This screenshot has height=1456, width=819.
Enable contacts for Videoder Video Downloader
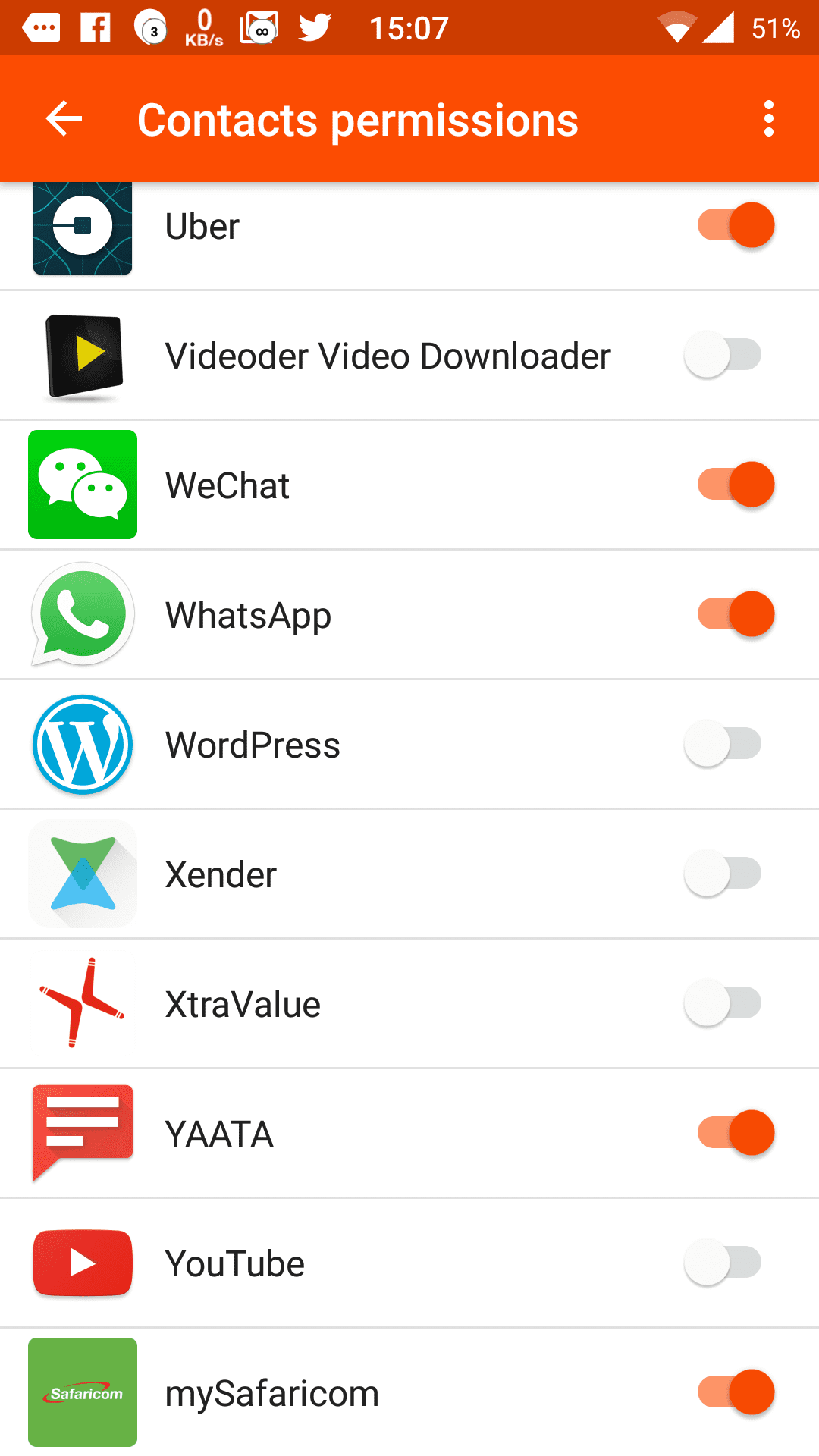(x=723, y=355)
